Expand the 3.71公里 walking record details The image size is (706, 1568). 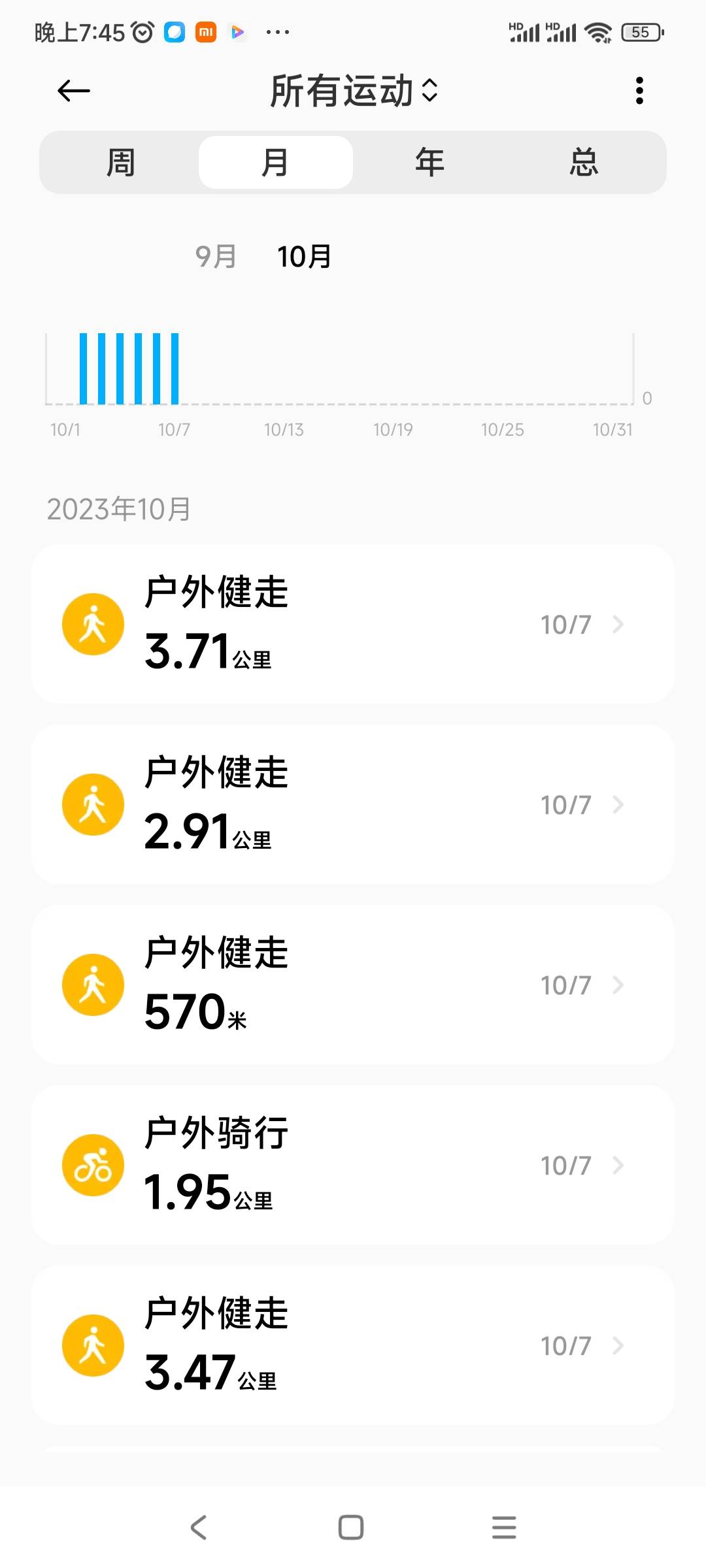click(353, 624)
